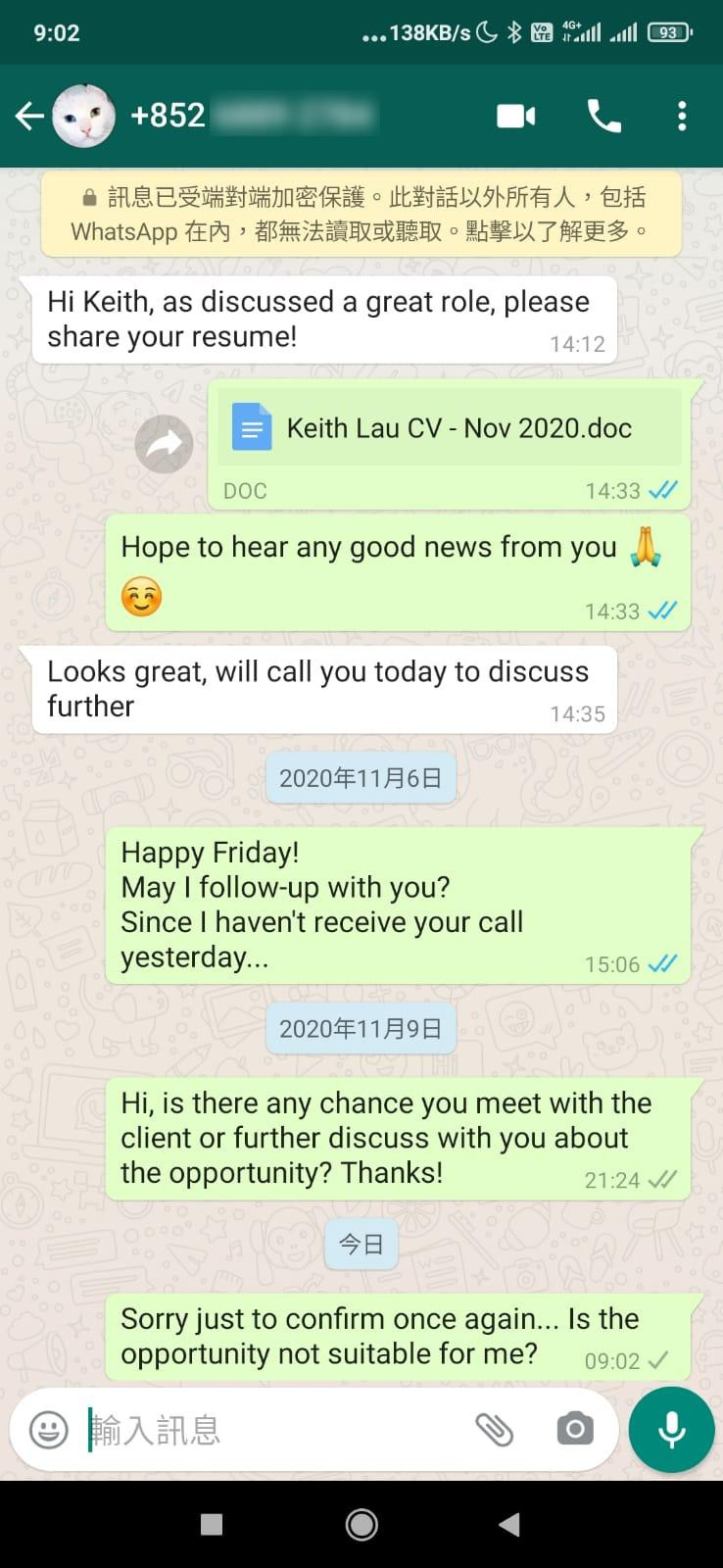Attach a file with the paperclip
Screen dimensions: 723x1568
(x=495, y=1430)
